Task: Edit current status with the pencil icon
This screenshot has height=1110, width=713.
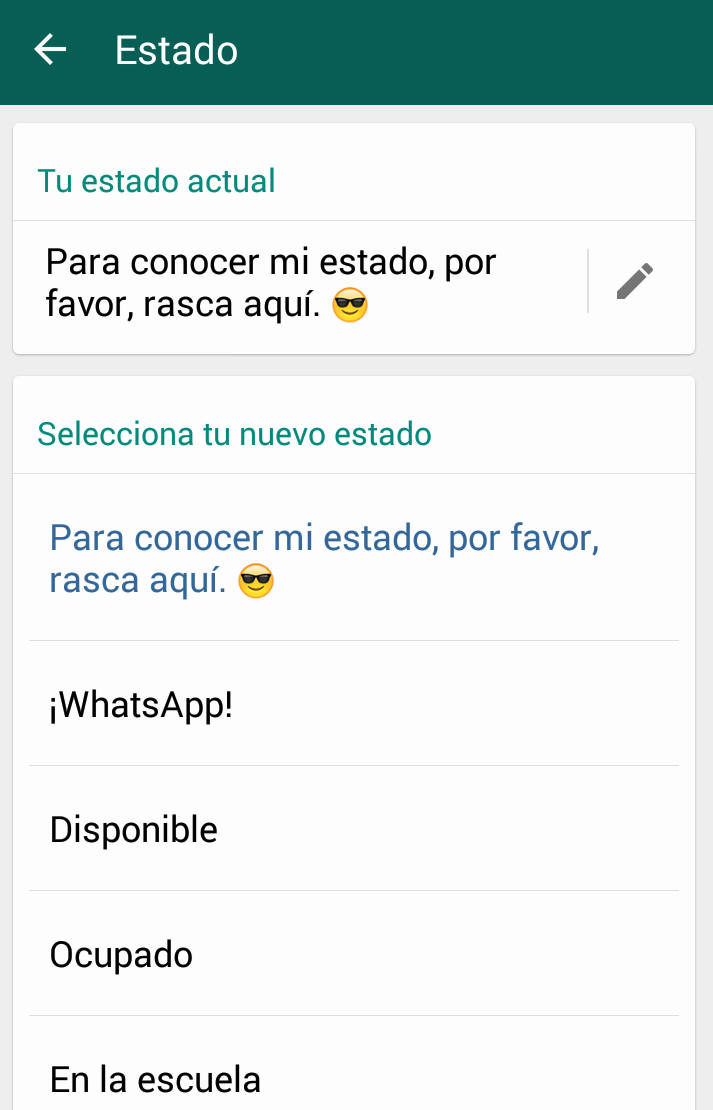Action: (635, 281)
